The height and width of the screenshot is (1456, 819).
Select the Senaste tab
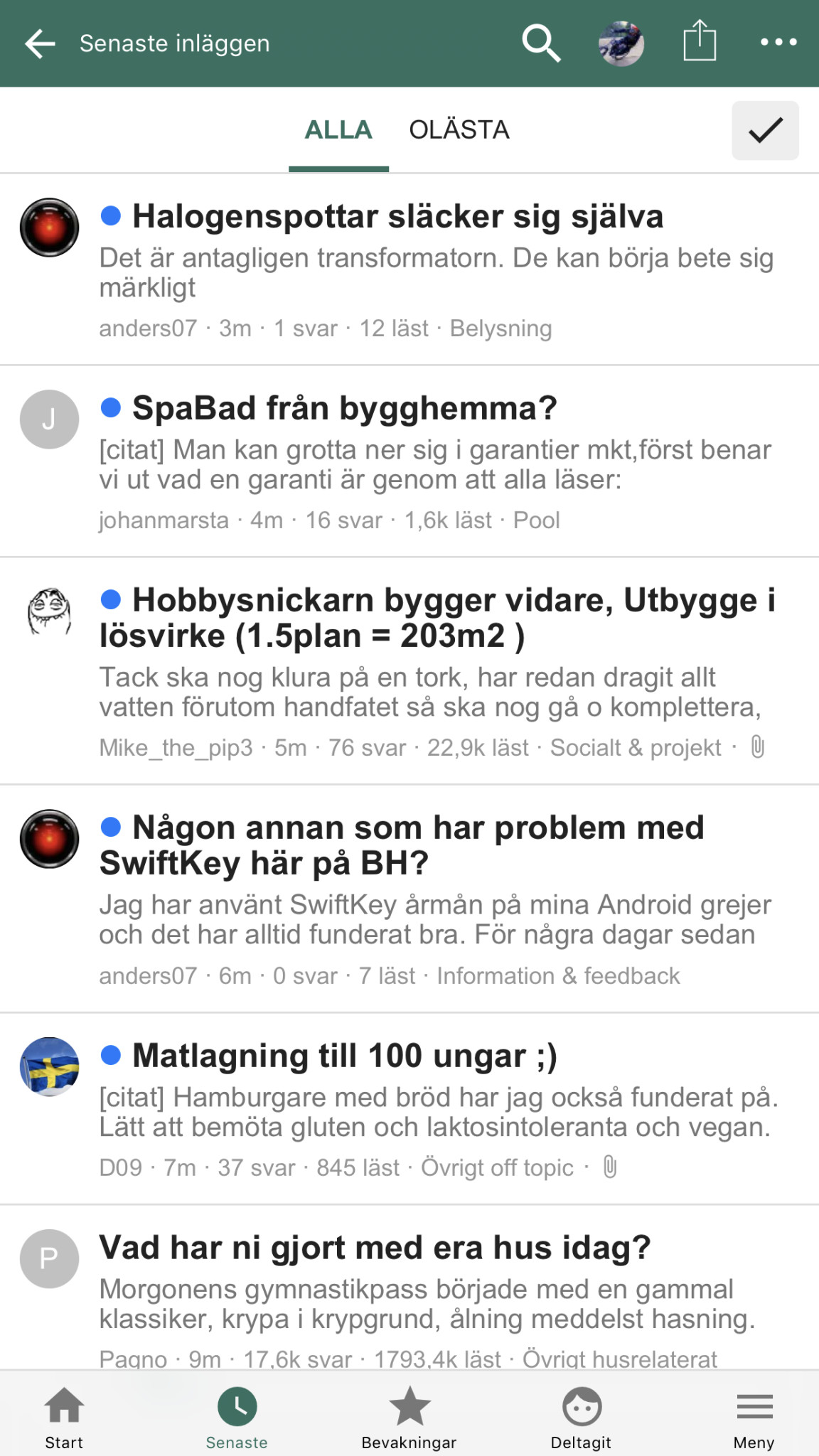(237, 1417)
